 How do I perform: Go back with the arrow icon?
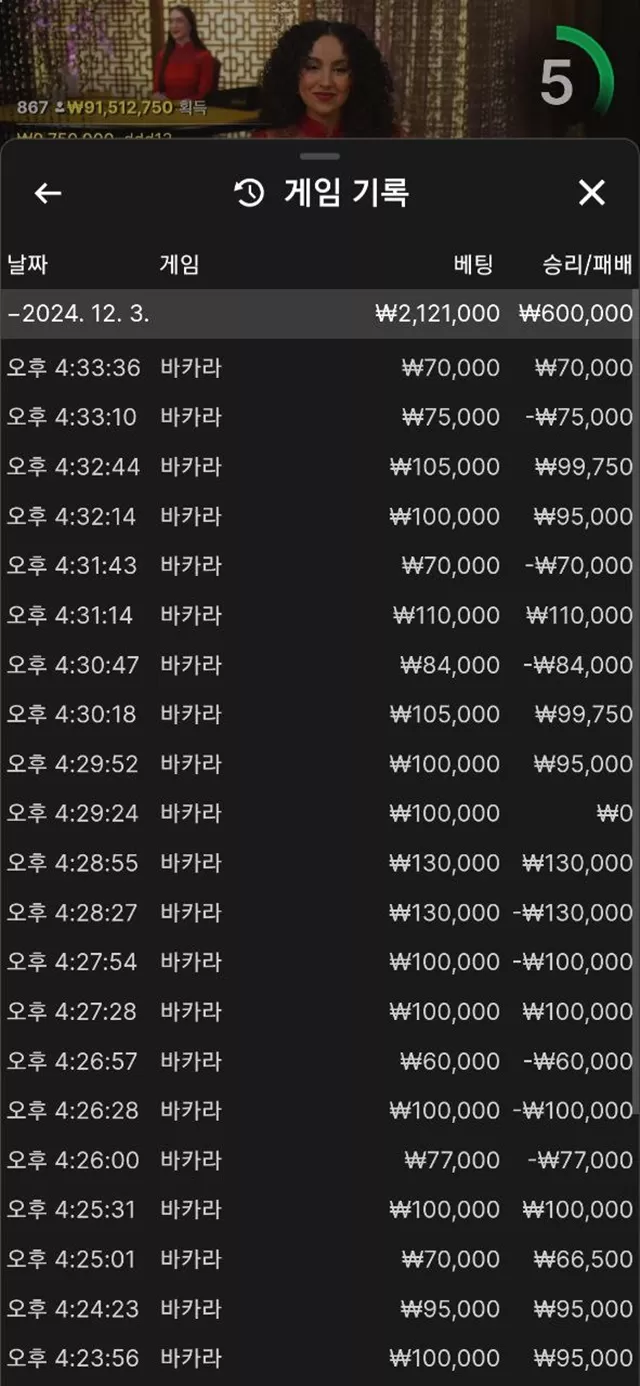click(48, 193)
